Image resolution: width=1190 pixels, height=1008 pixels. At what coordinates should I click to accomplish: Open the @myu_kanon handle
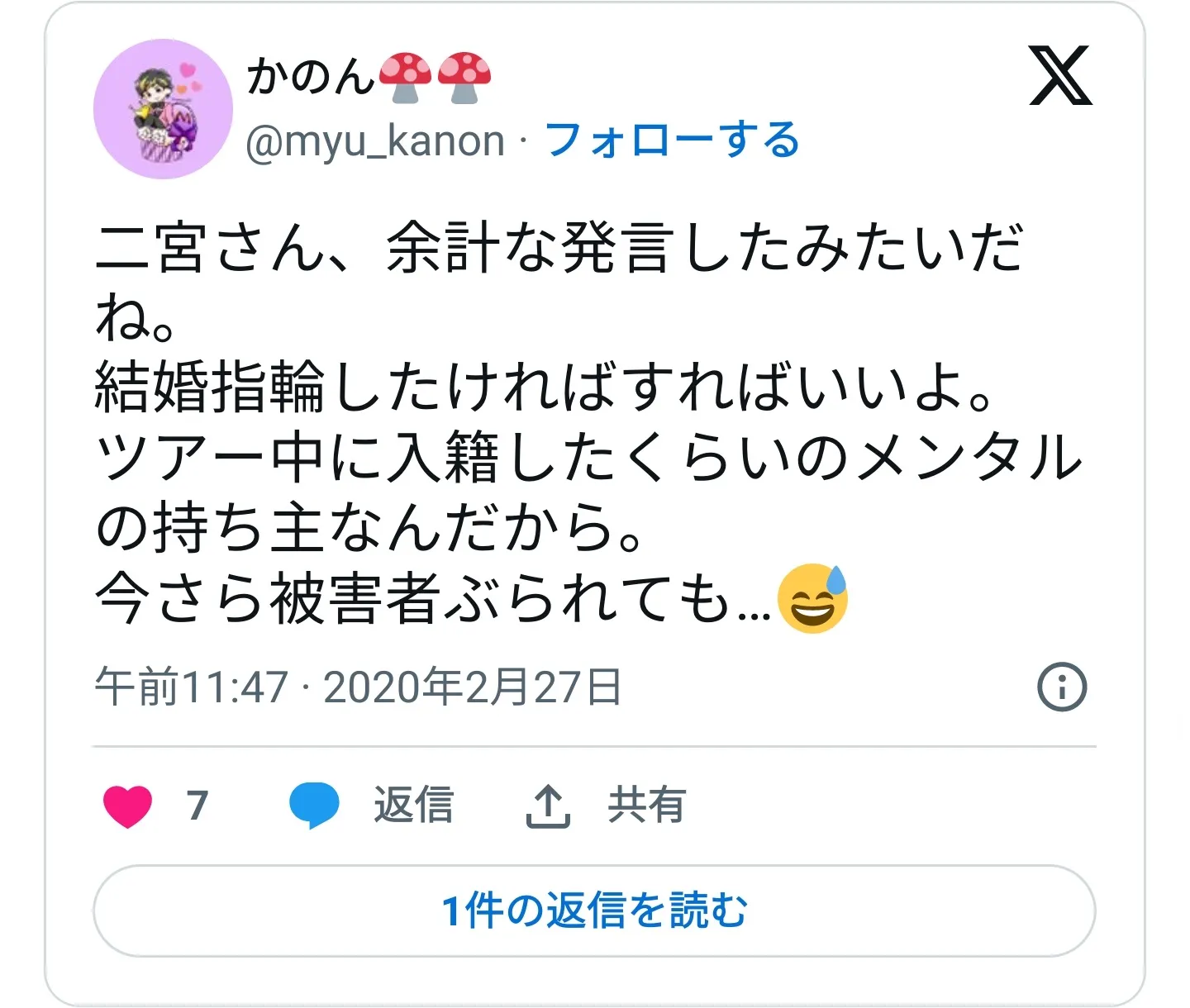tap(375, 141)
